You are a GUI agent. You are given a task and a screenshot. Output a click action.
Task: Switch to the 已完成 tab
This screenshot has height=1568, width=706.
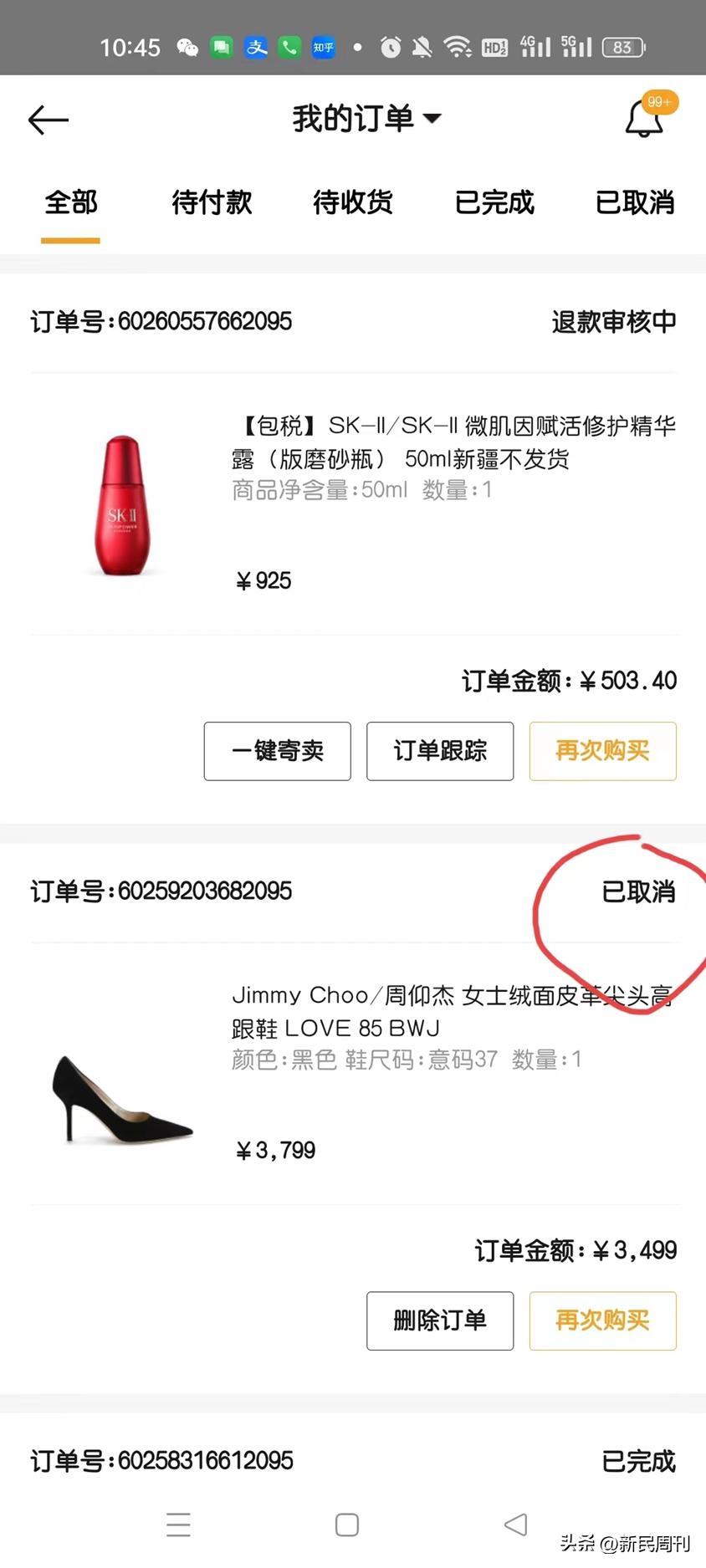[x=494, y=203]
